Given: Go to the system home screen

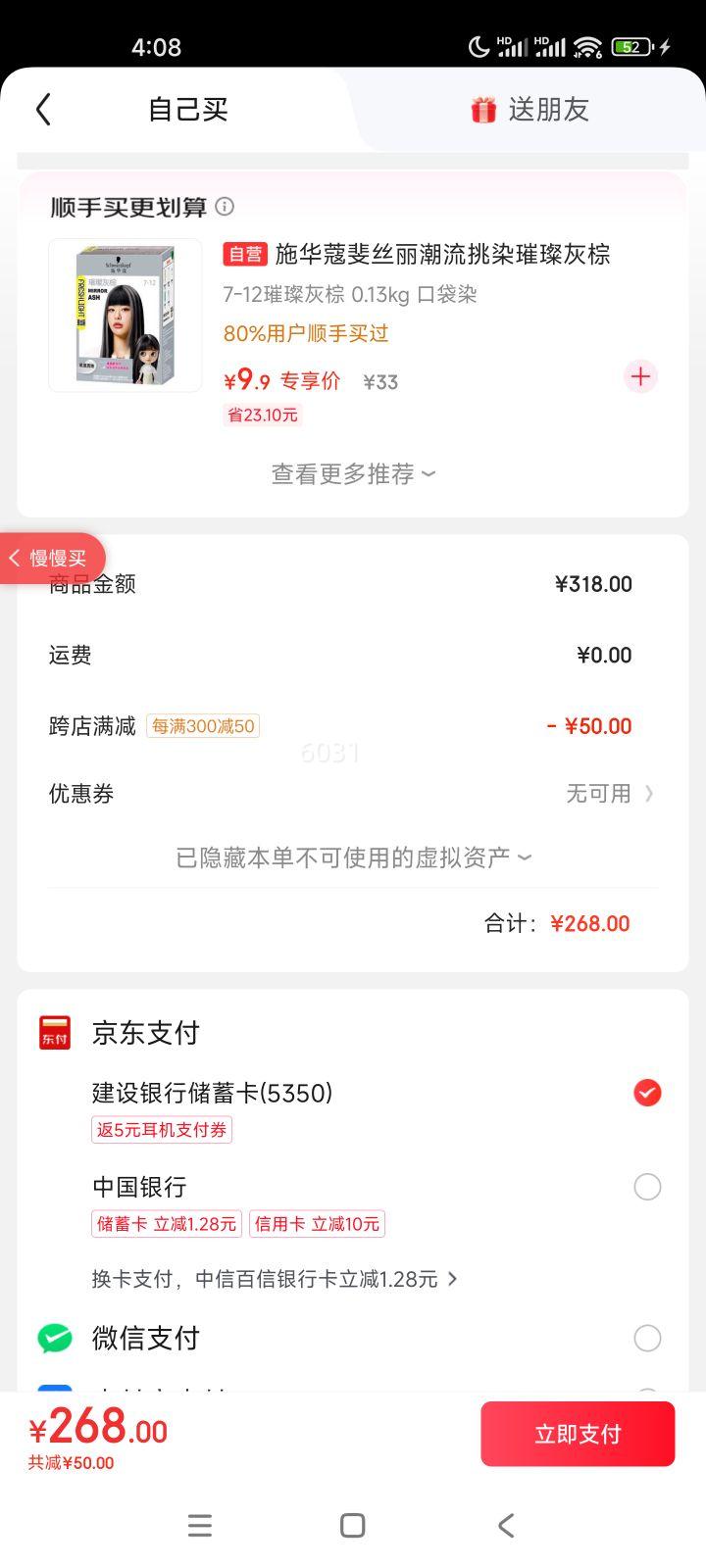Looking at the screenshot, I should 353,1526.
